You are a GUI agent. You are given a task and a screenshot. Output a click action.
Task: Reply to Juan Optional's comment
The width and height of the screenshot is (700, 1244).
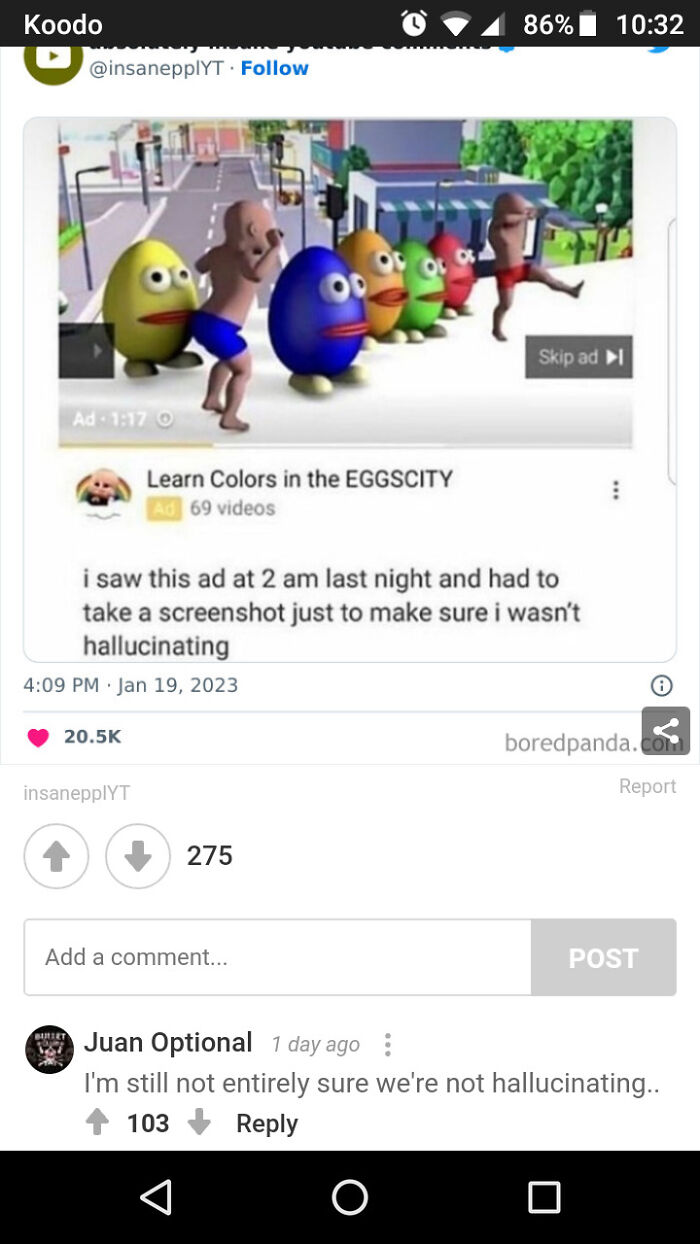click(266, 1123)
